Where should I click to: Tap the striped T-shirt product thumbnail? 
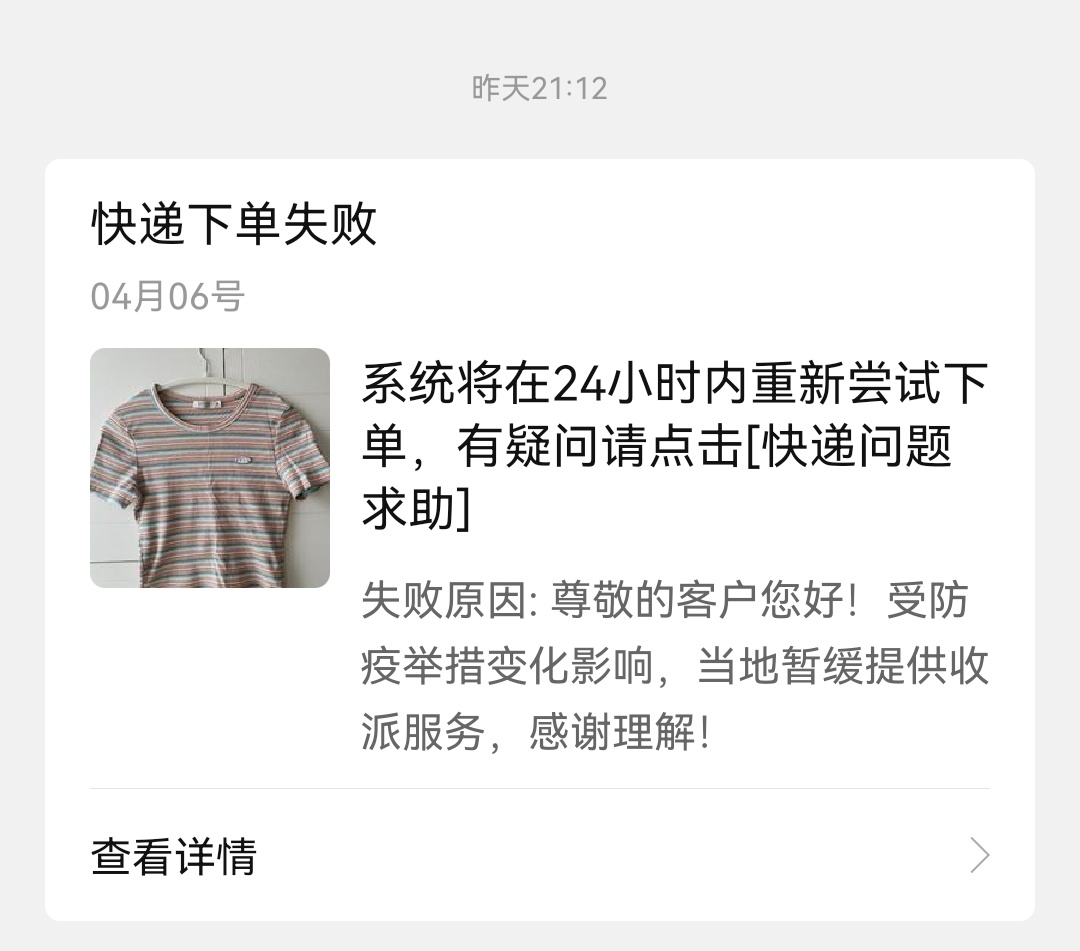pos(210,468)
